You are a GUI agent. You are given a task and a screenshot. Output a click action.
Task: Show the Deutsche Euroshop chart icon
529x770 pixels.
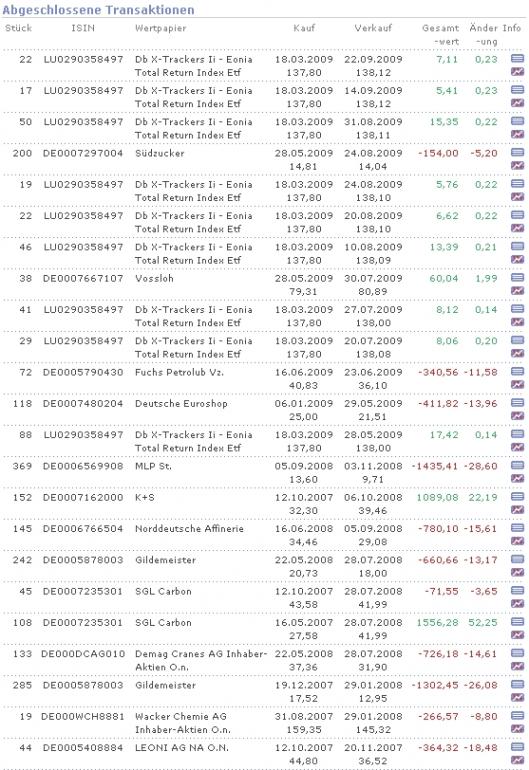pos(517,415)
